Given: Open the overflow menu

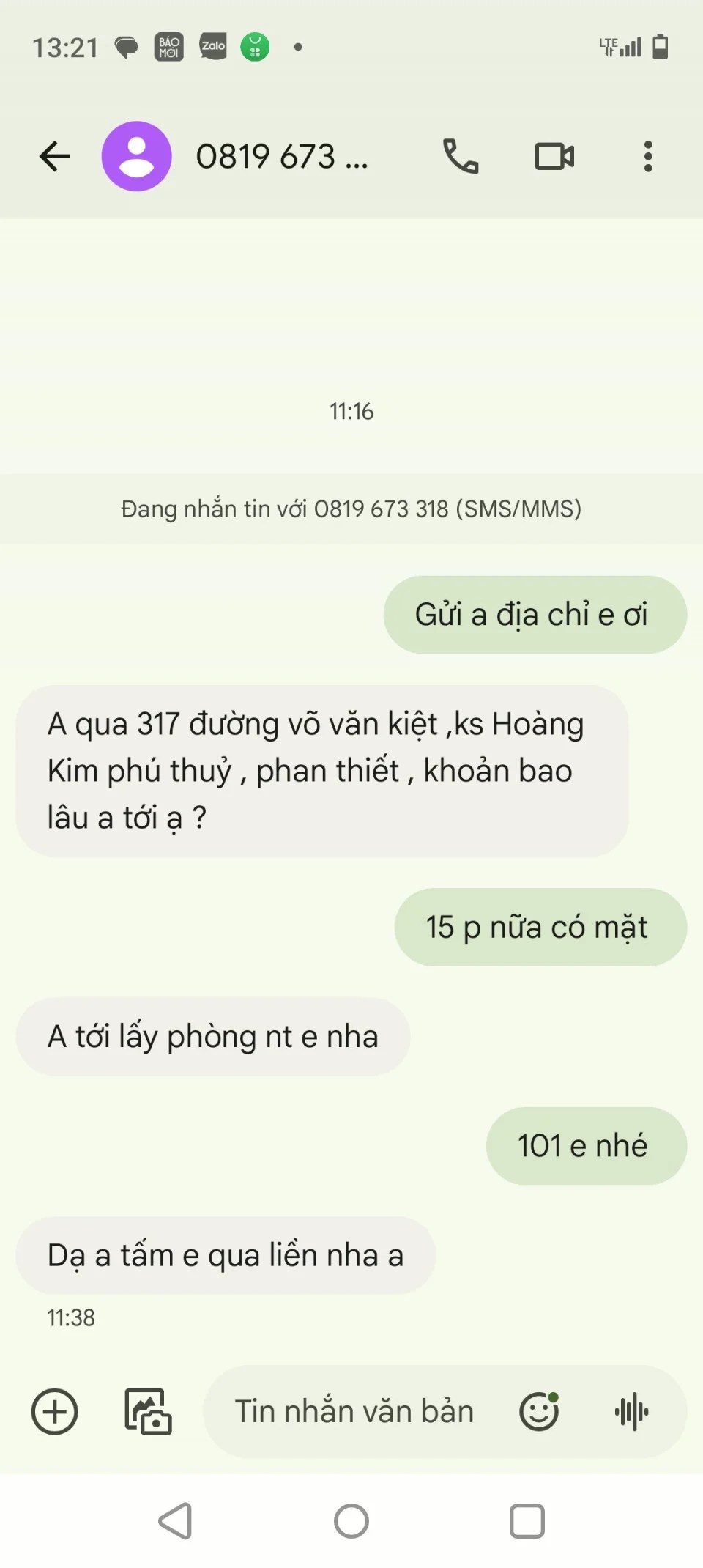Looking at the screenshot, I should tap(648, 156).
